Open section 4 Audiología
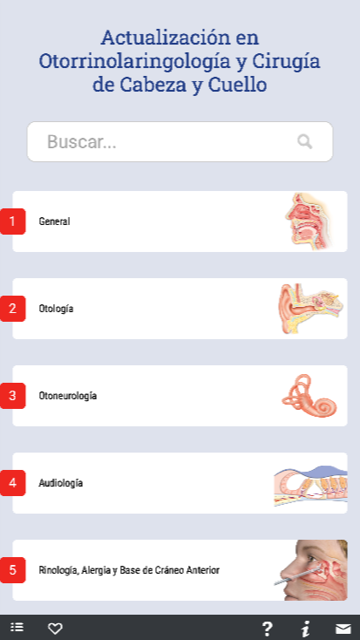This screenshot has height=640, width=360. 180,483
